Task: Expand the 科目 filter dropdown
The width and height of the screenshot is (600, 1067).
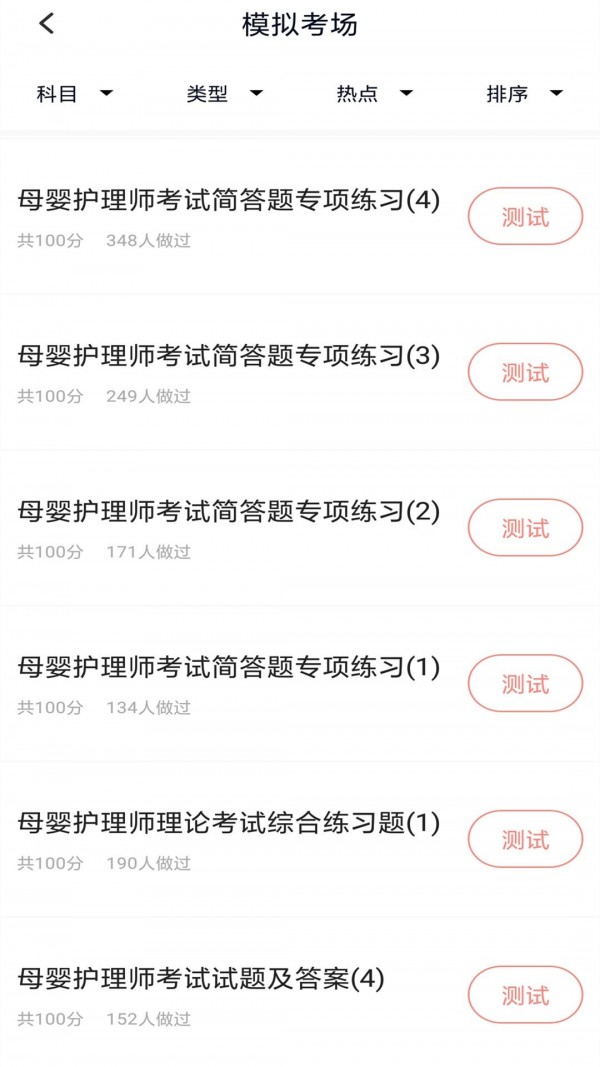Action: [x=75, y=94]
